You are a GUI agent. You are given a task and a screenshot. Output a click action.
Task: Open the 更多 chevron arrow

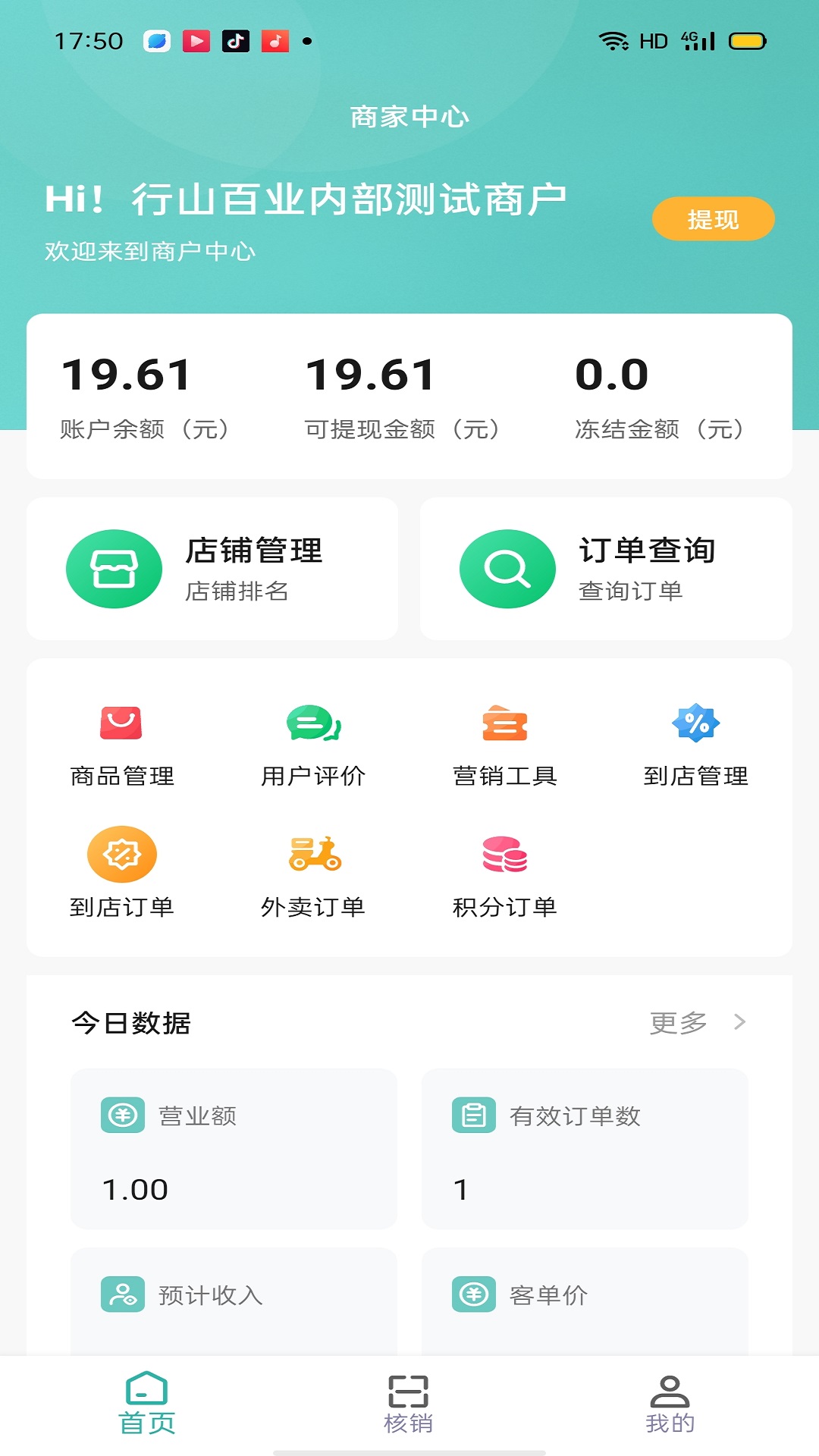(739, 1023)
